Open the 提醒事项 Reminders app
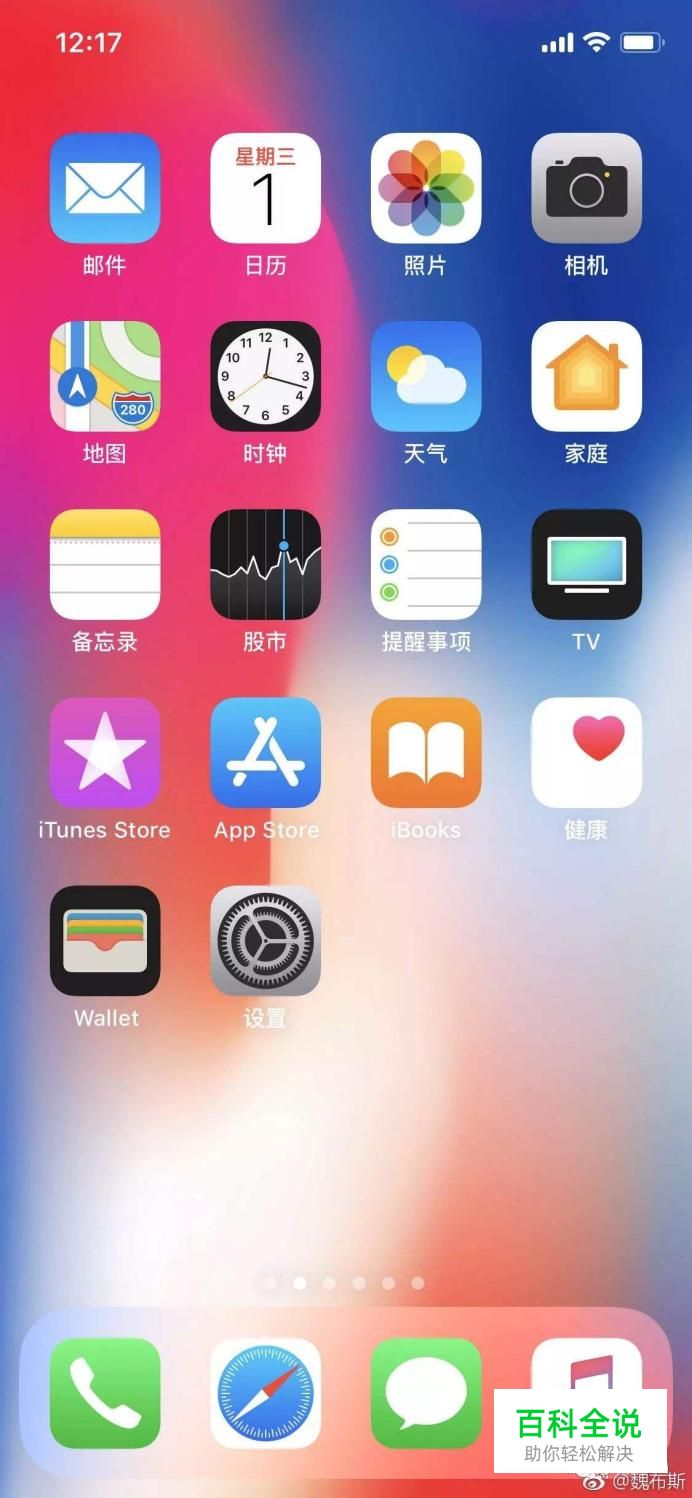Image resolution: width=692 pixels, height=1498 pixels. click(x=426, y=564)
